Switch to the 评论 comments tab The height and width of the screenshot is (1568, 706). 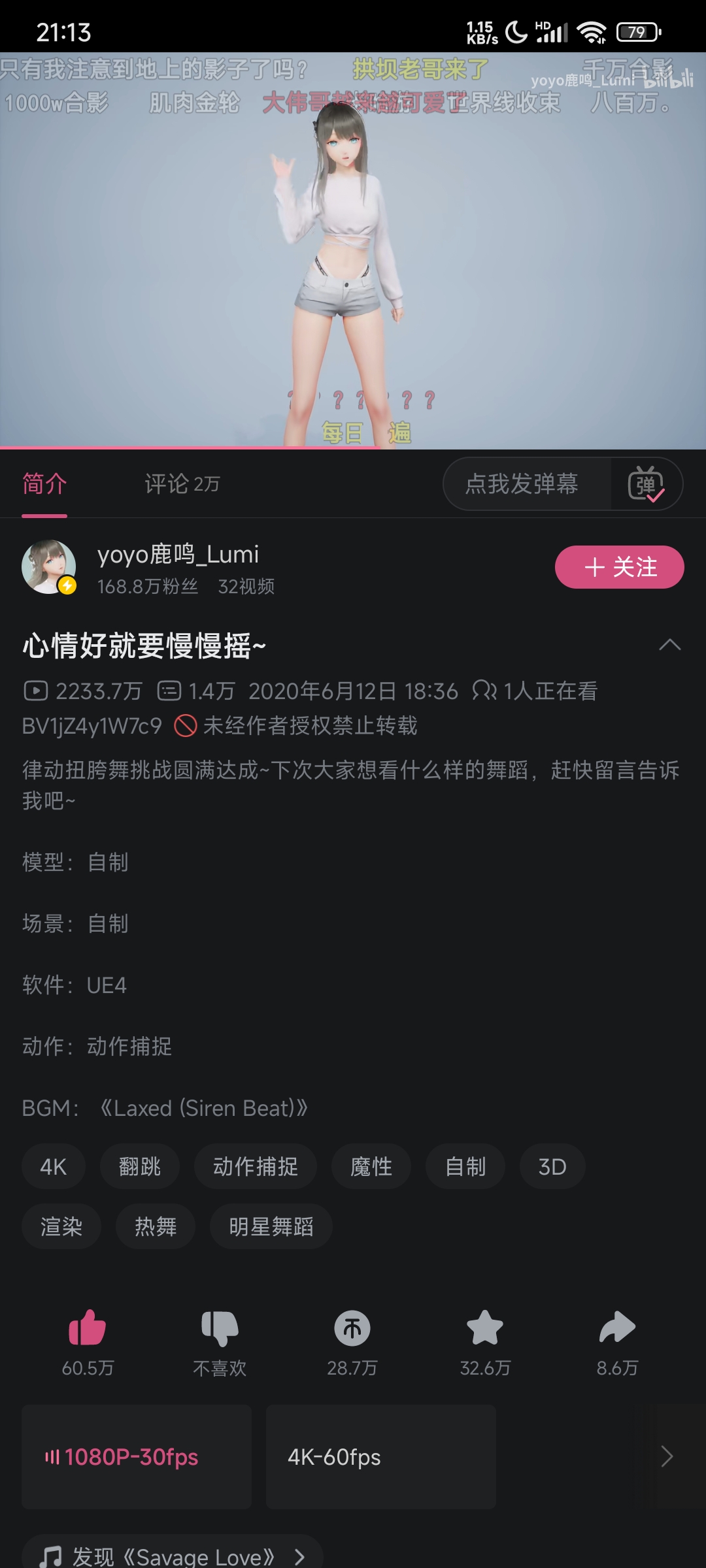pos(182,484)
